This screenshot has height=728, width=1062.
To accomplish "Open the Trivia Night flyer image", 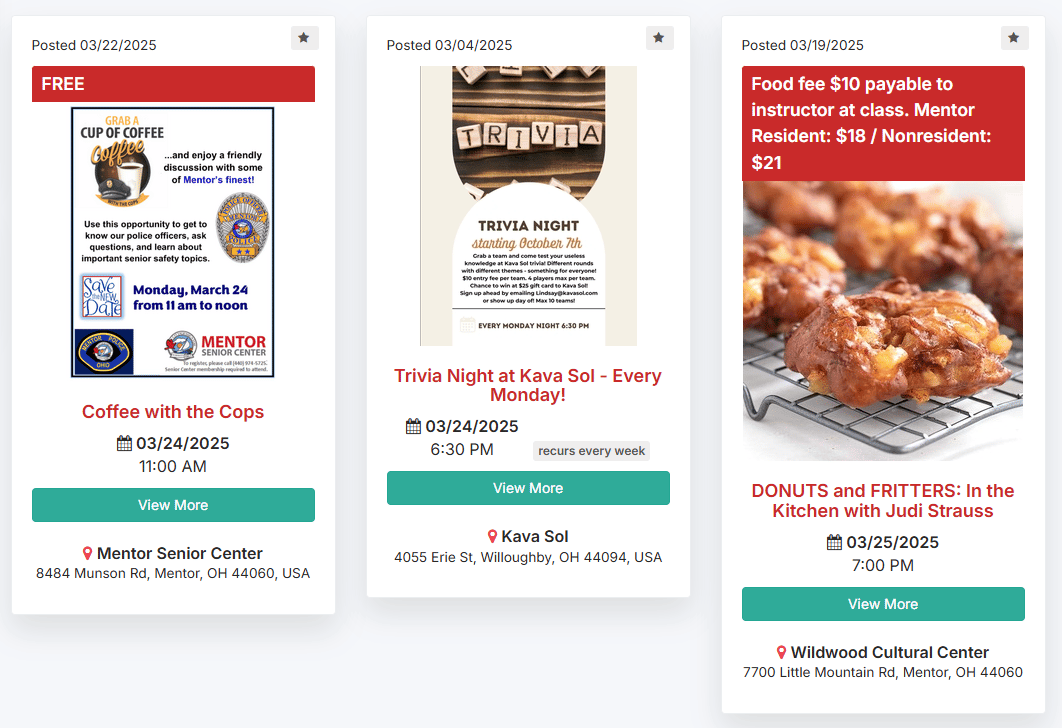I will 528,206.
